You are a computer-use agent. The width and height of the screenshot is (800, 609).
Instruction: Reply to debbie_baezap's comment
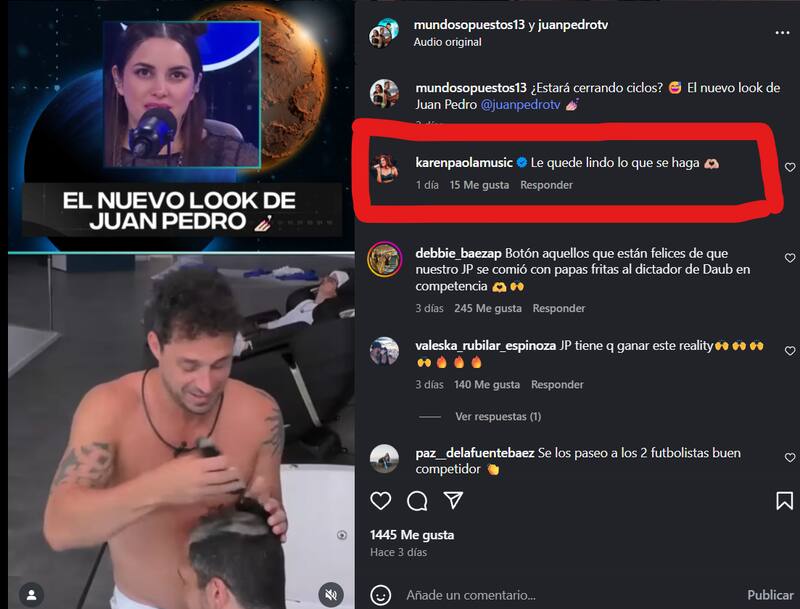(x=558, y=308)
